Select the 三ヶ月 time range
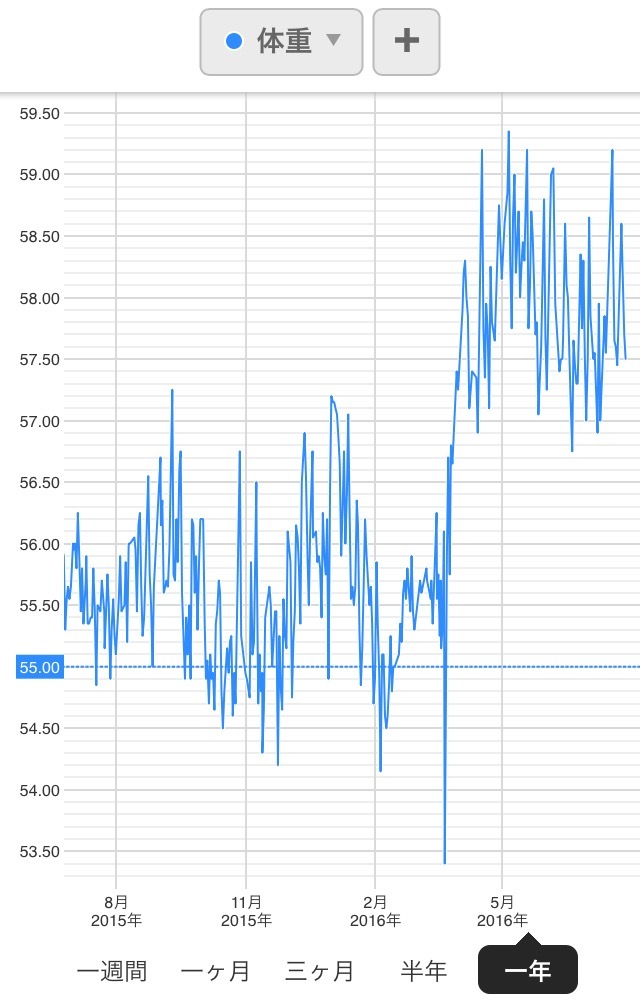Image resolution: width=640 pixels, height=1003 pixels. tap(319, 970)
